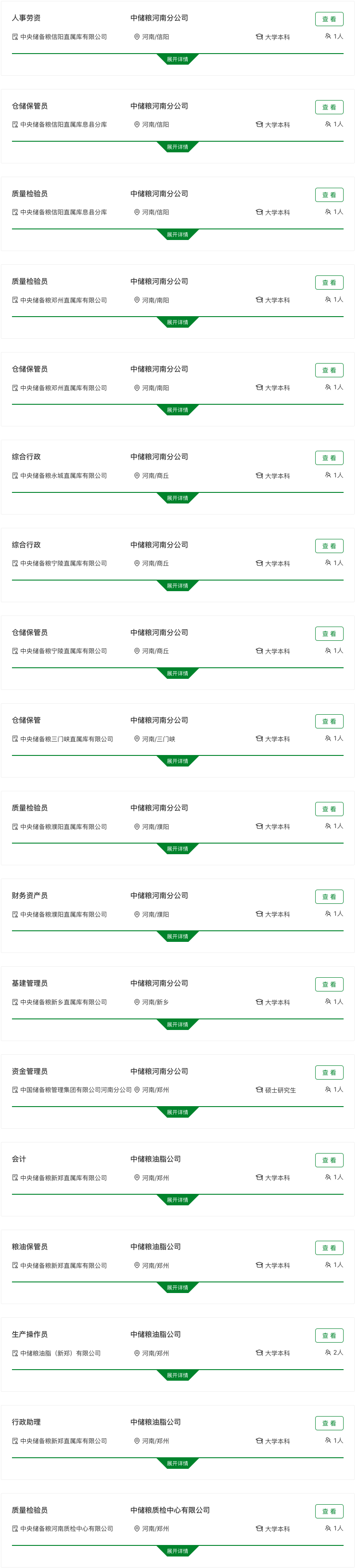356x1568 pixels.
Task: Expand details for 资金管理员
Action: [x=177, y=1112]
